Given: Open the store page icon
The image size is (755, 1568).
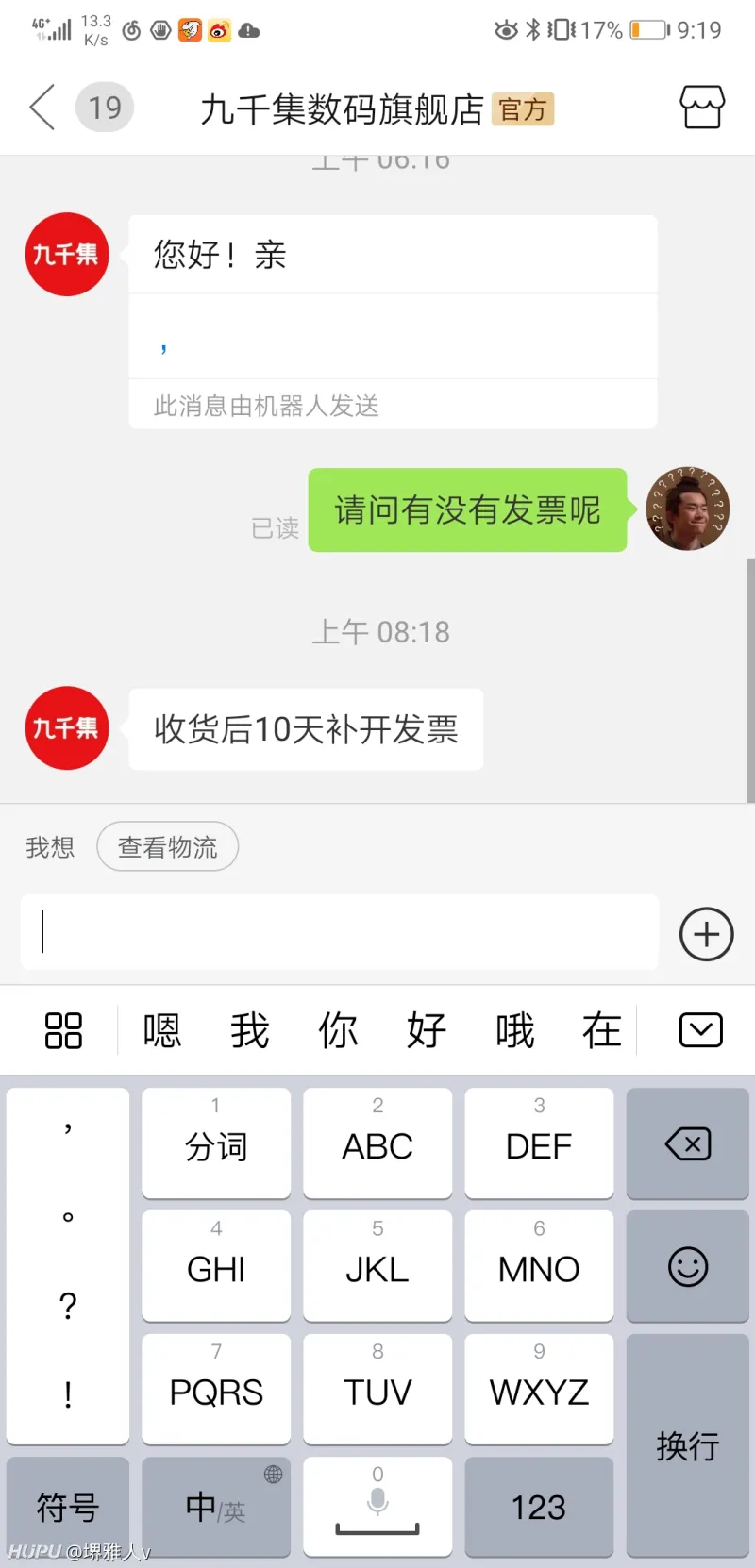Looking at the screenshot, I should [702, 107].
